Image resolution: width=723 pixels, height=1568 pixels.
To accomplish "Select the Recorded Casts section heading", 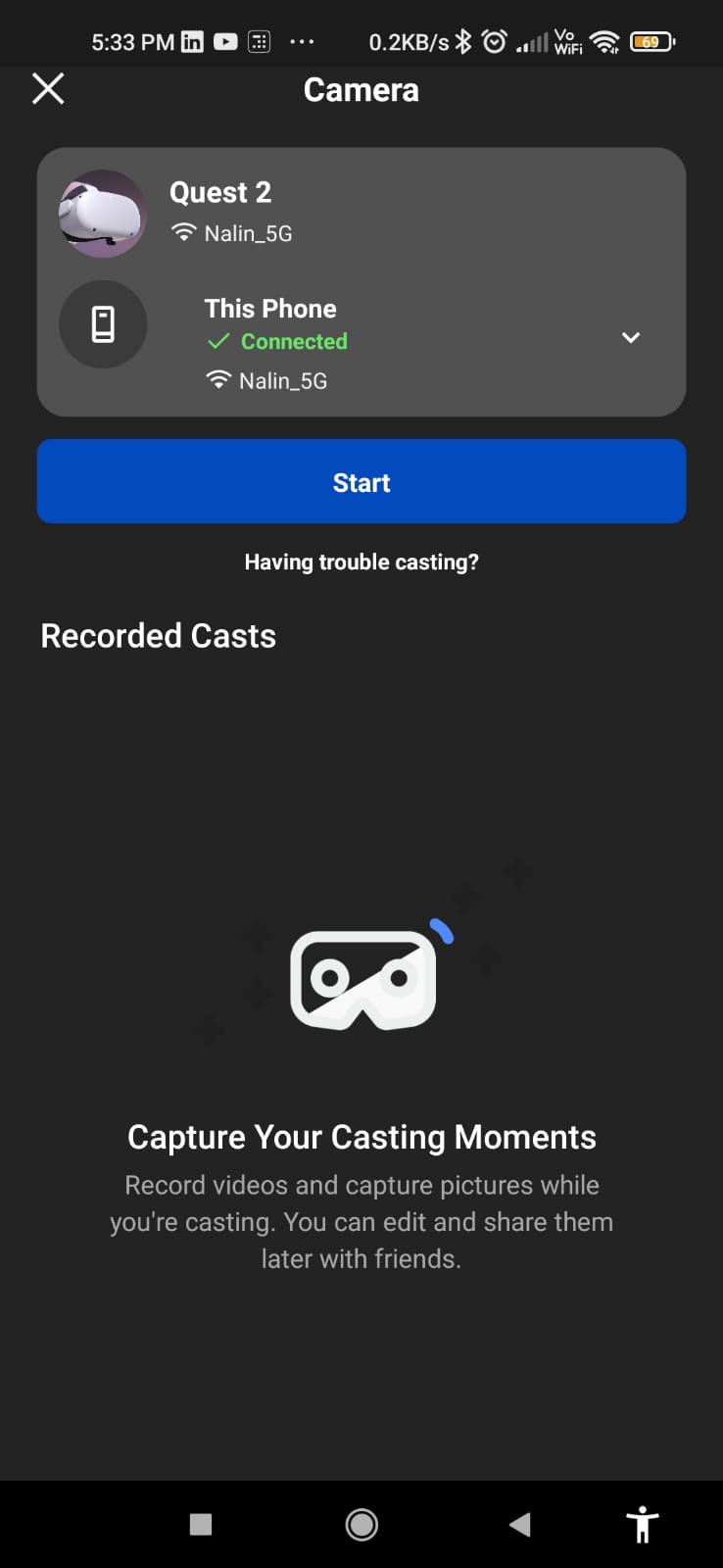I will pos(158,635).
